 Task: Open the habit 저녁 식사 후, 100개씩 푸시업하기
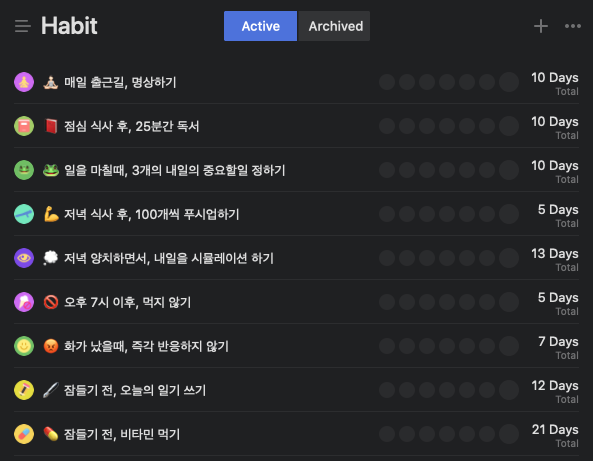pos(296,214)
